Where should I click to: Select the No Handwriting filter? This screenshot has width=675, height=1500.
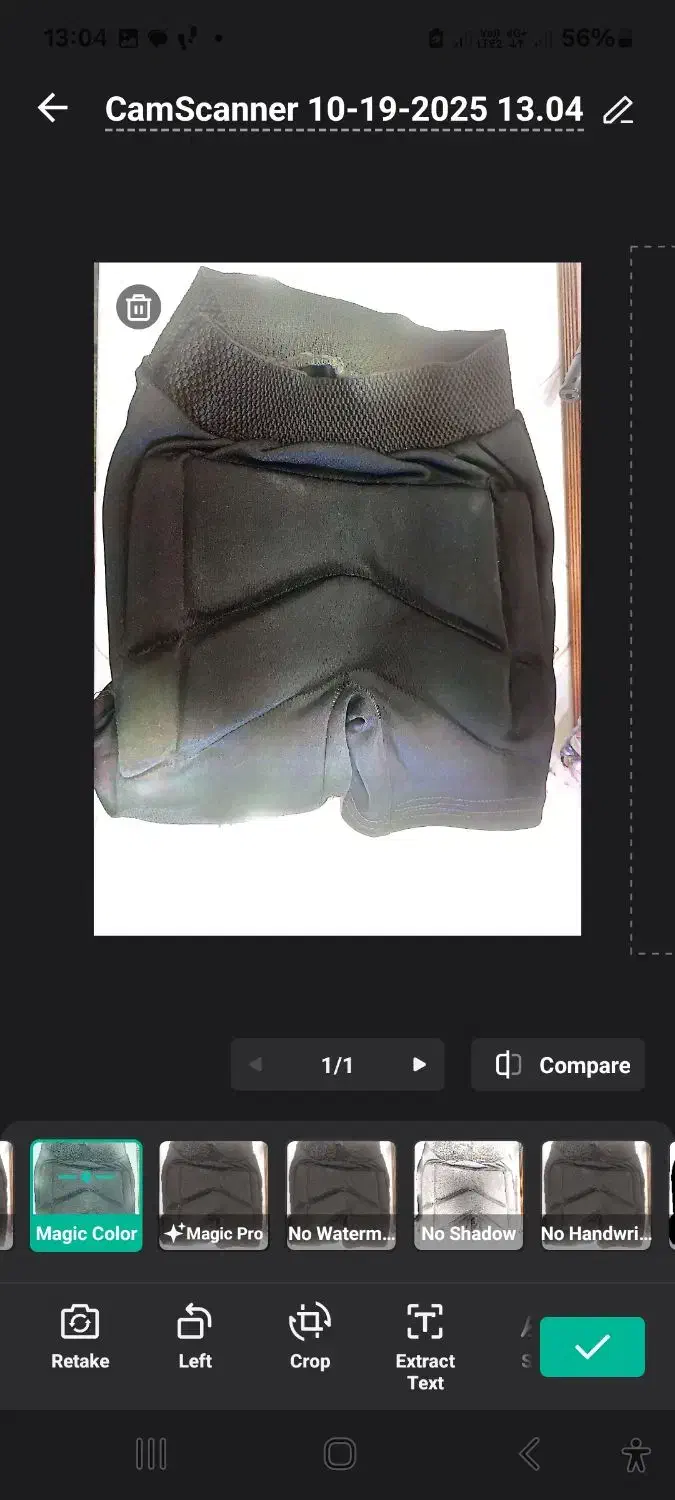tap(596, 1195)
